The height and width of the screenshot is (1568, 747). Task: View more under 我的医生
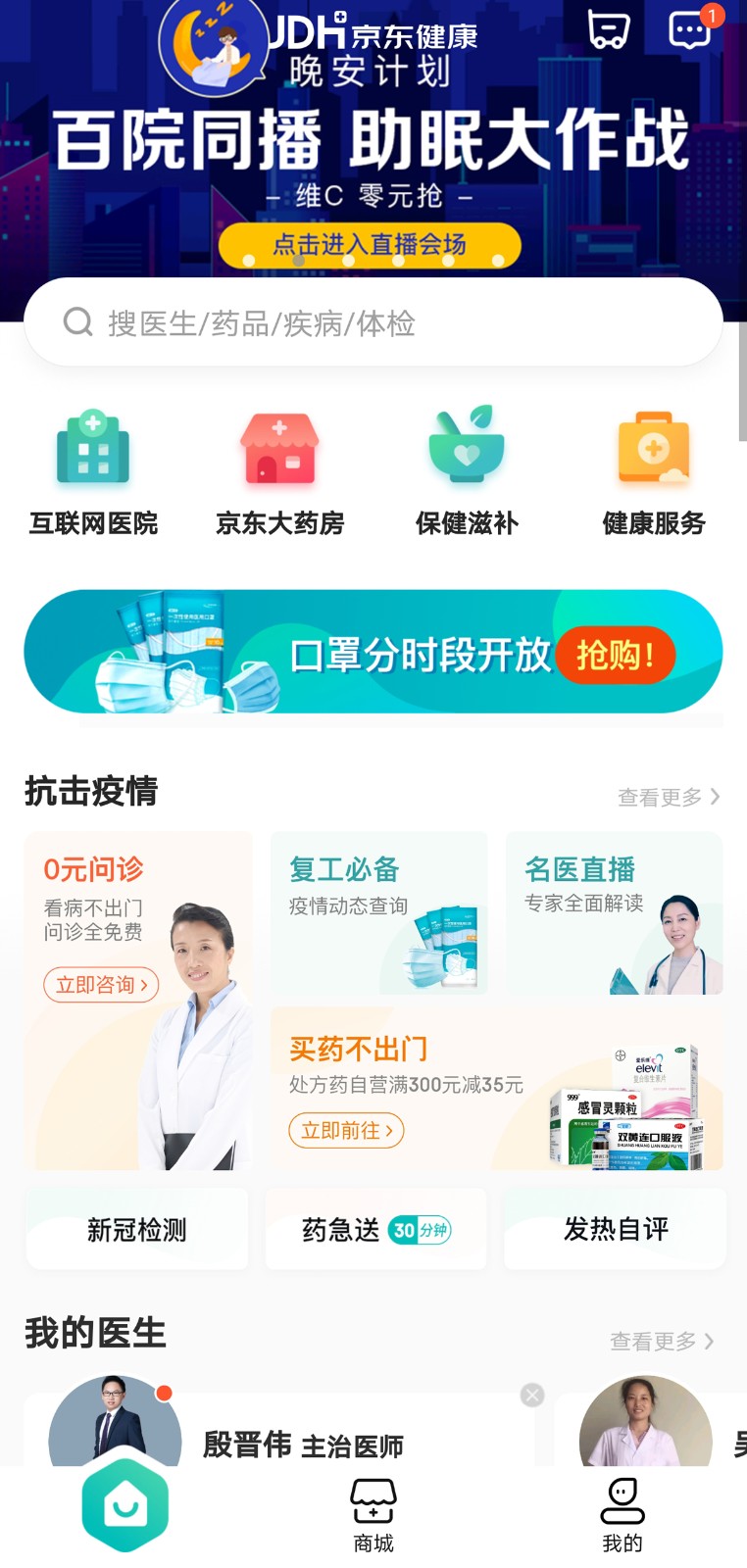(x=662, y=1341)
